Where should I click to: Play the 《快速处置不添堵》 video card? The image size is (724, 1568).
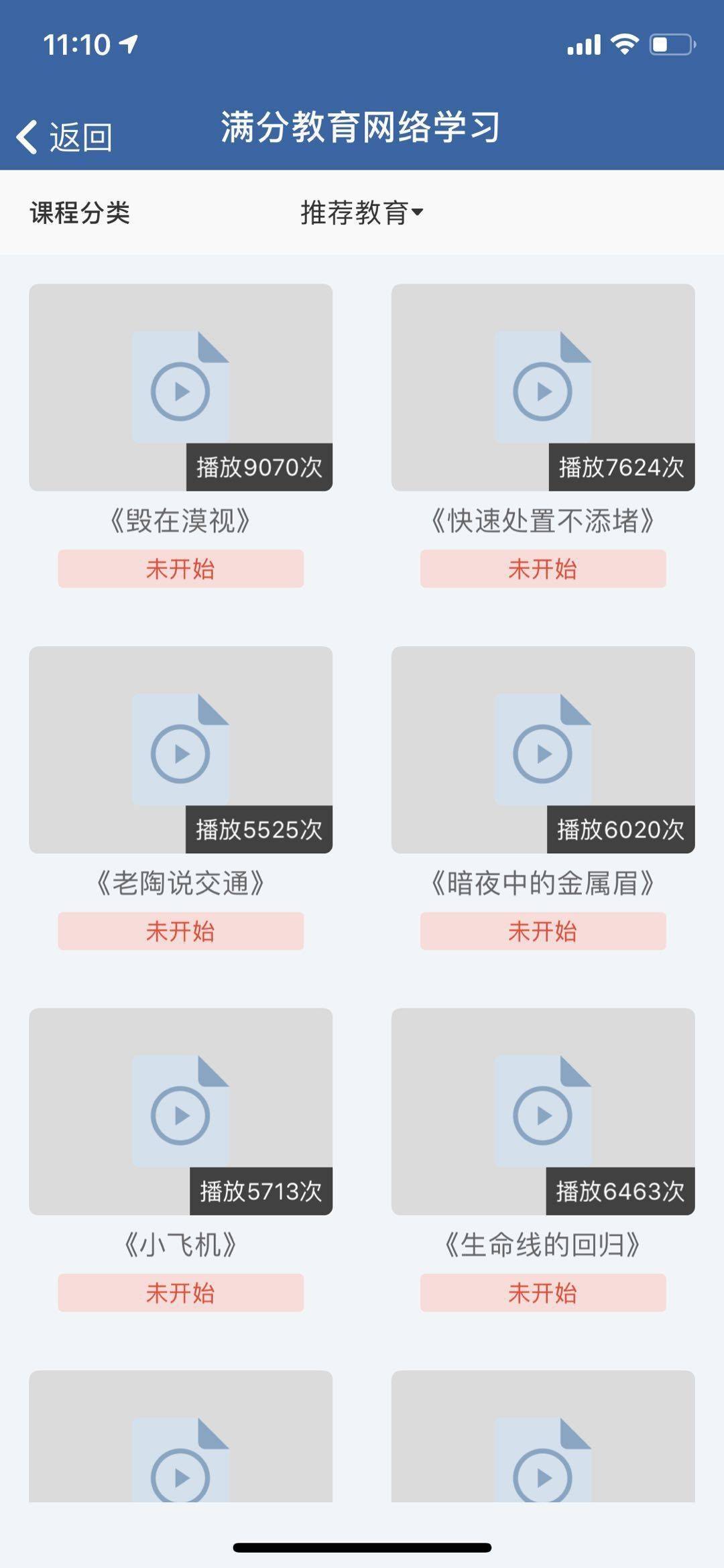tap(542, 387)
